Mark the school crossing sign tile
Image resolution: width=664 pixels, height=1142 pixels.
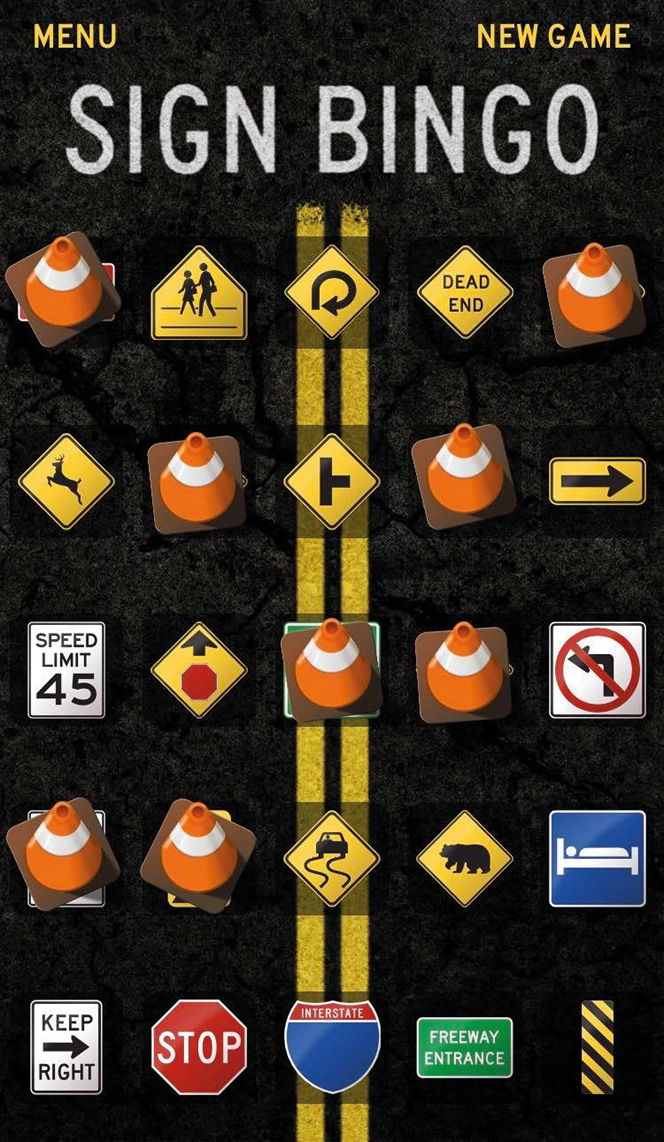[x=199, y=293]
